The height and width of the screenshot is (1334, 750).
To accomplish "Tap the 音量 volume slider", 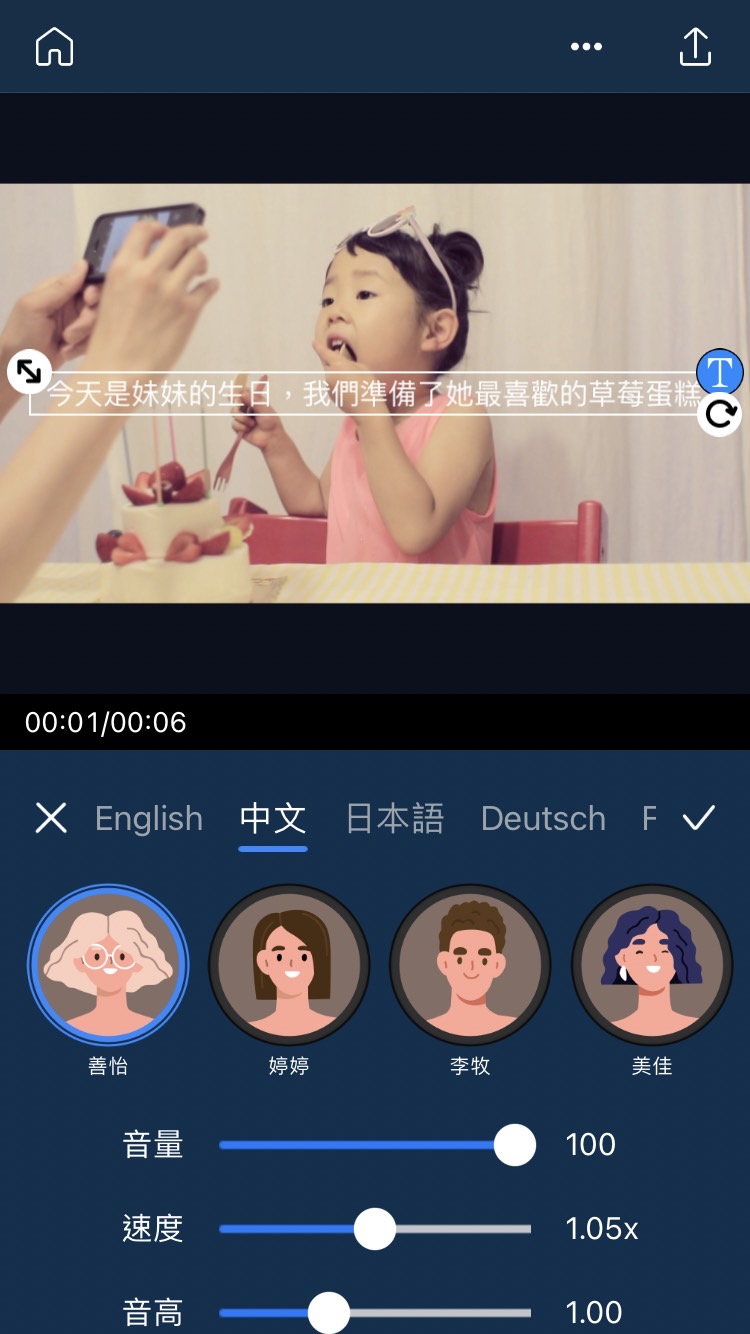I will pyautogui.click(x=515, y=1145).
